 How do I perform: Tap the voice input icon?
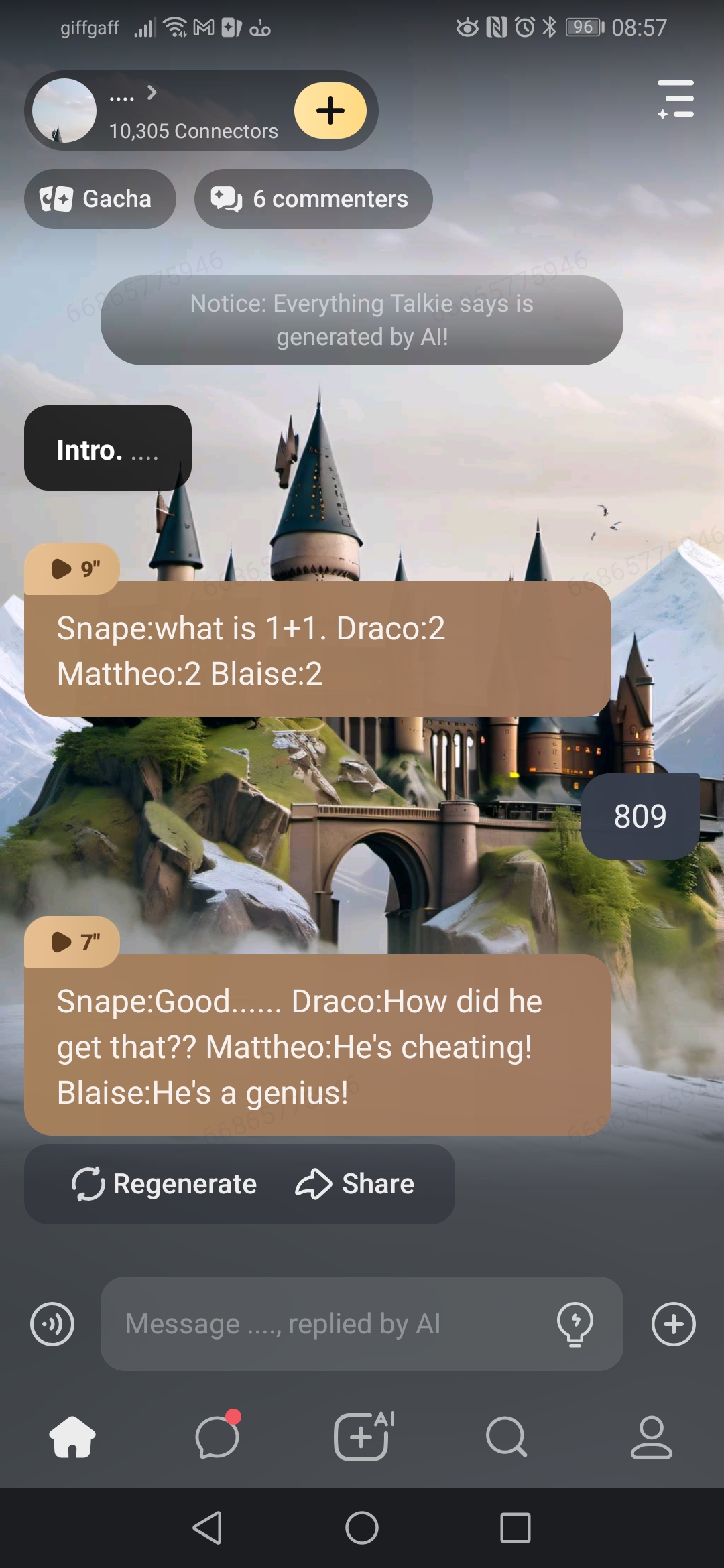[x=52, y=1324]
